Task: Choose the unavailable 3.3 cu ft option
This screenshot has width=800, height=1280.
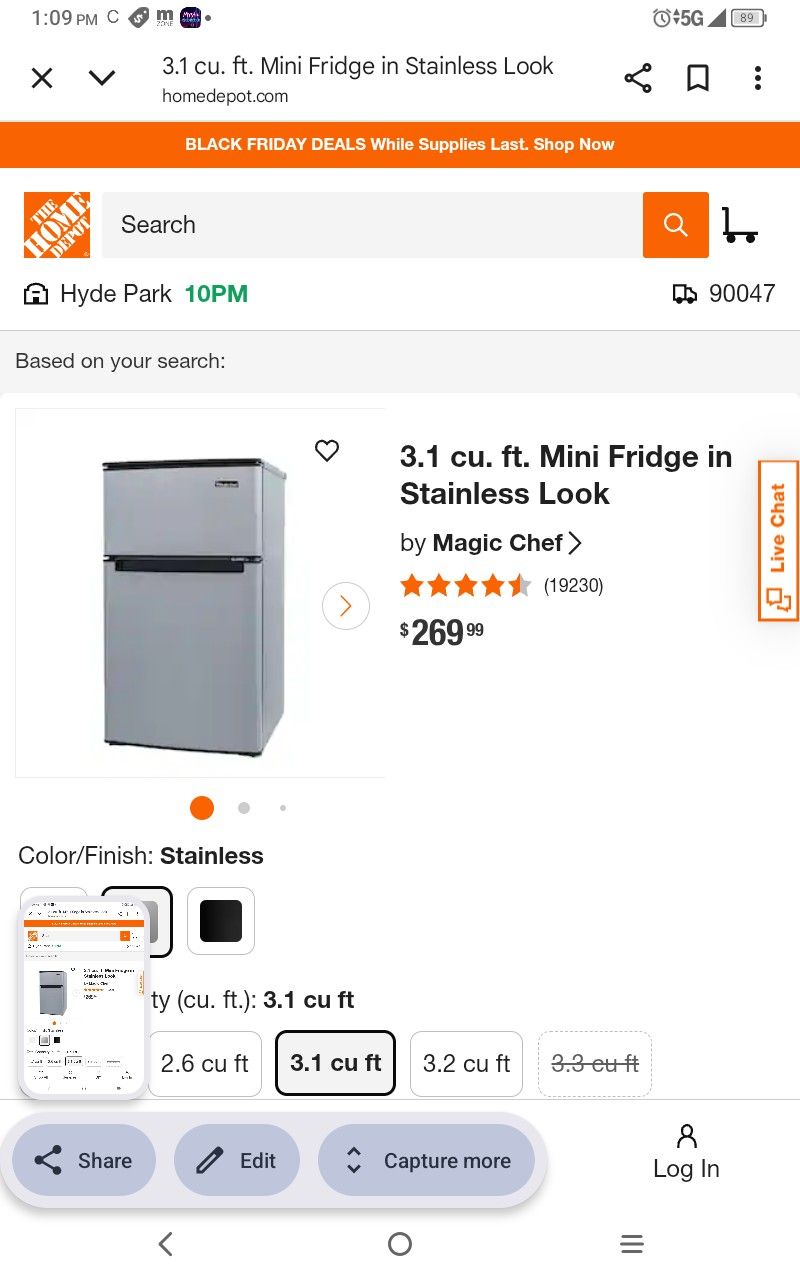Action: [595, 1063]
